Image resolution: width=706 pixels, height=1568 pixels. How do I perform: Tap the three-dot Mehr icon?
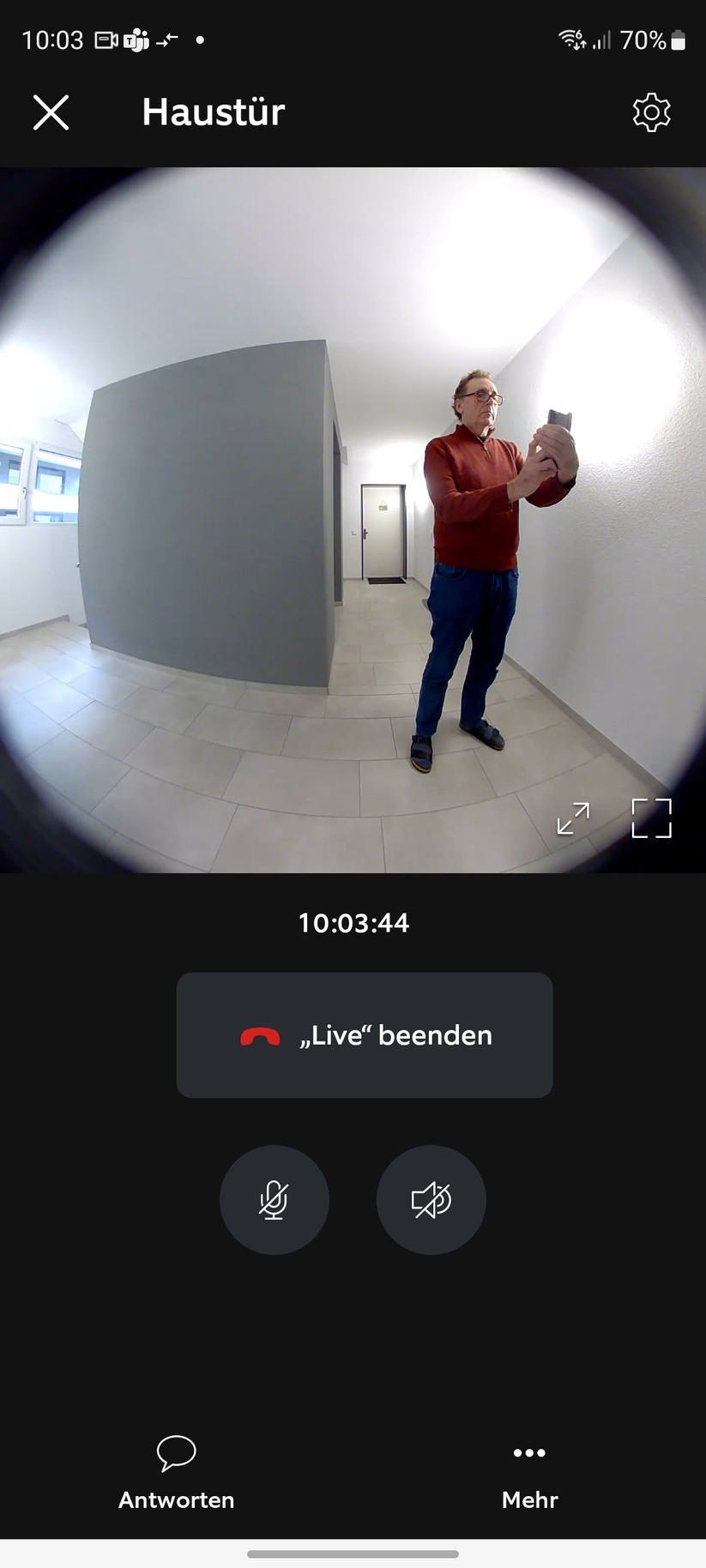tap(529, 1453)
